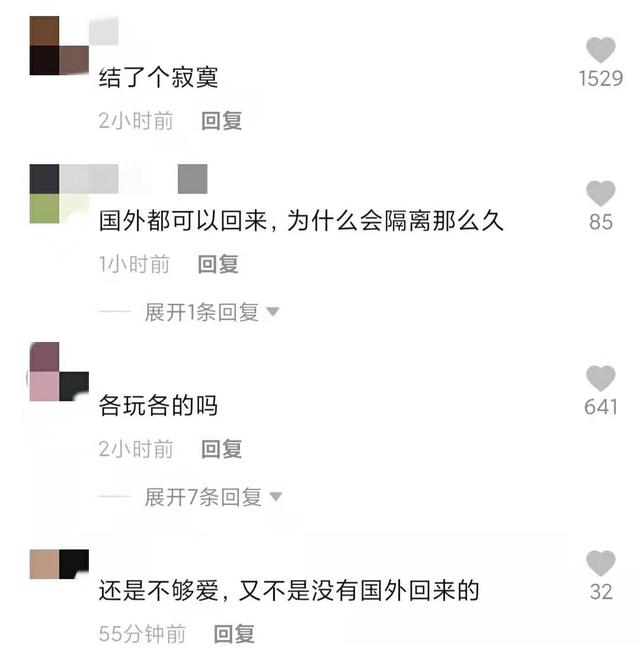
Task: Open avatar of "各玩各的吗" commenter
Action: (59, 371)
